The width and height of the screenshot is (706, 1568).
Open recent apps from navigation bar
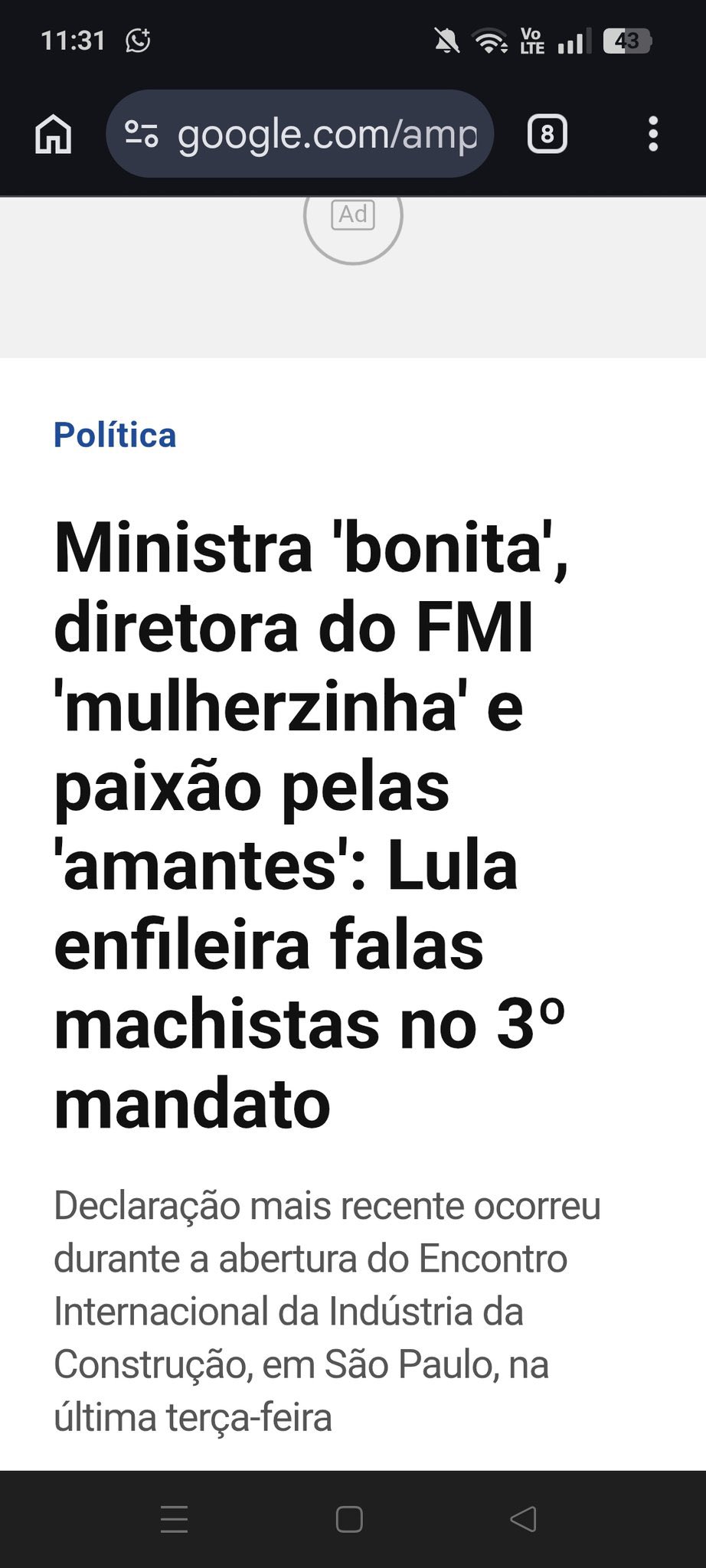tap(175, 1519)
